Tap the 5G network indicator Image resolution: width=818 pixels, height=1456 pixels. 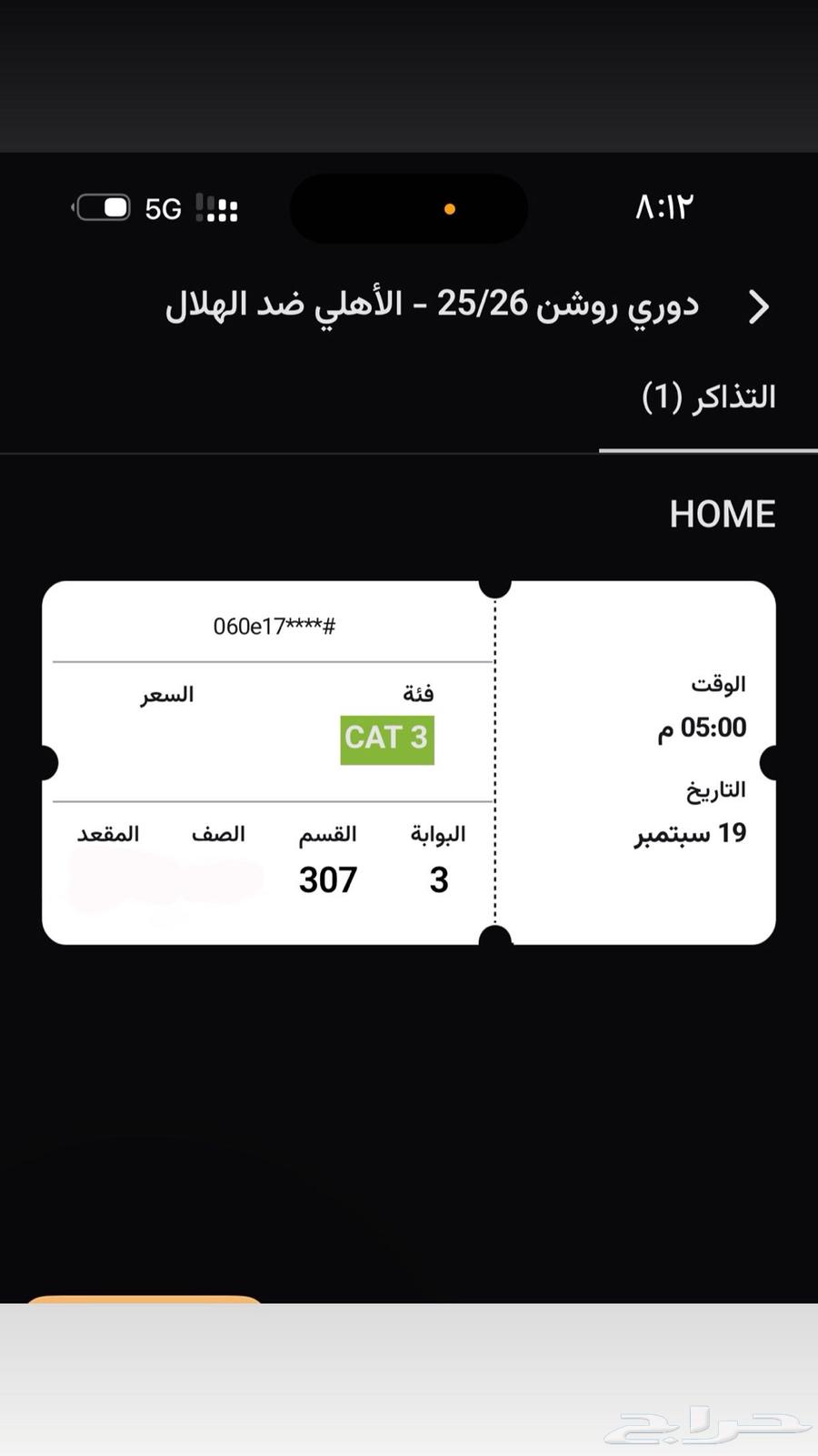pyautogui.click(x=164, y=208)
